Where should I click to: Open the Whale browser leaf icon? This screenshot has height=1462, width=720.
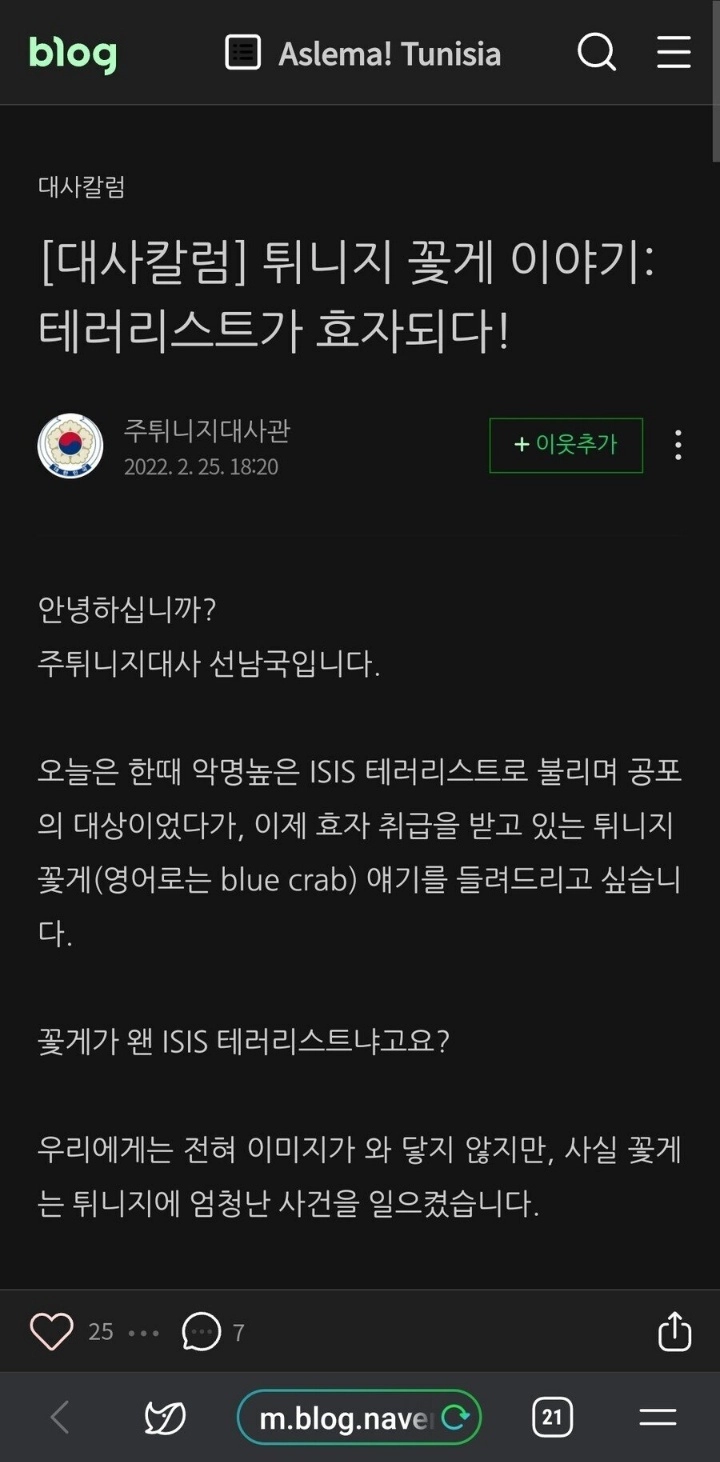coord(165,1417)
